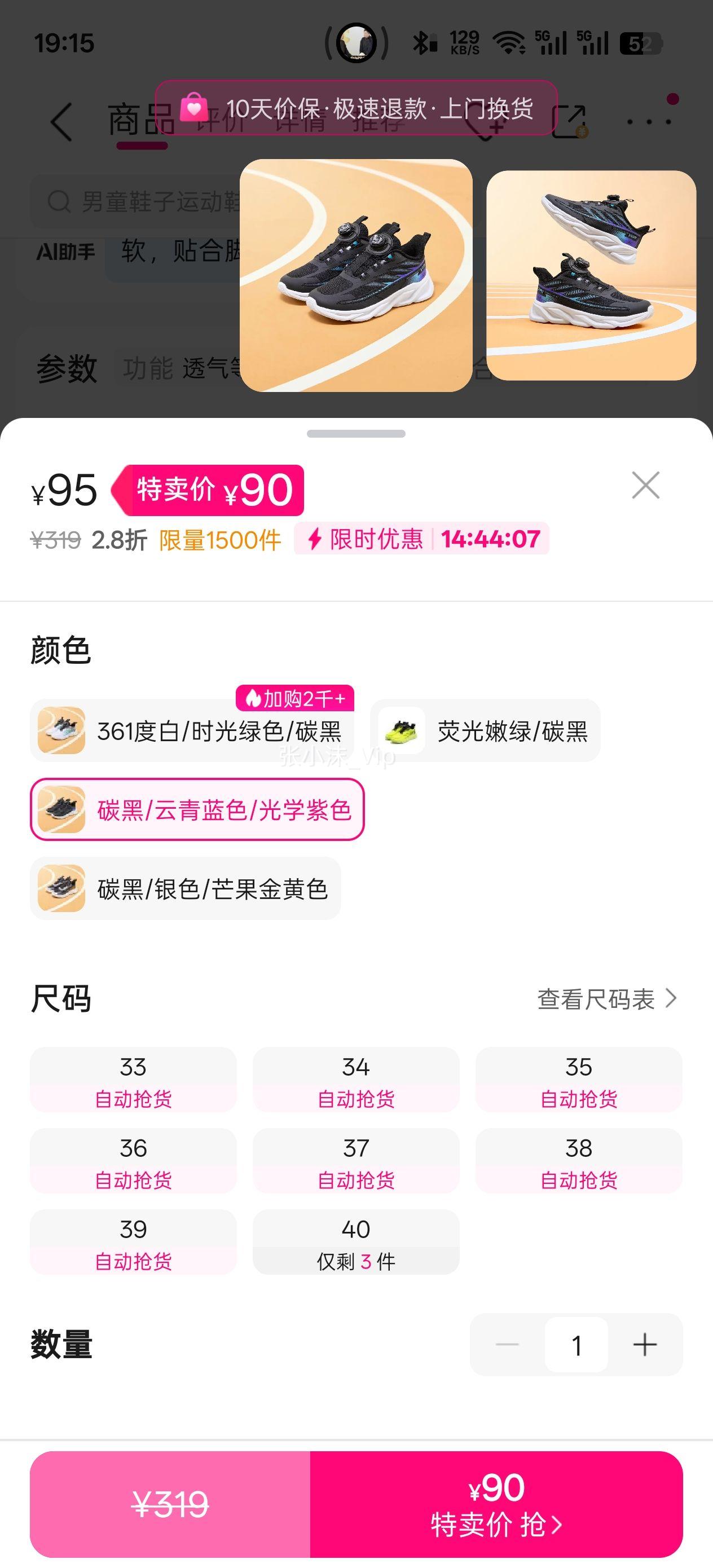Select color 碳黑/银色/芒果金黄色
The width and height of the screenshot is (713, 1568).
(184, 889)
